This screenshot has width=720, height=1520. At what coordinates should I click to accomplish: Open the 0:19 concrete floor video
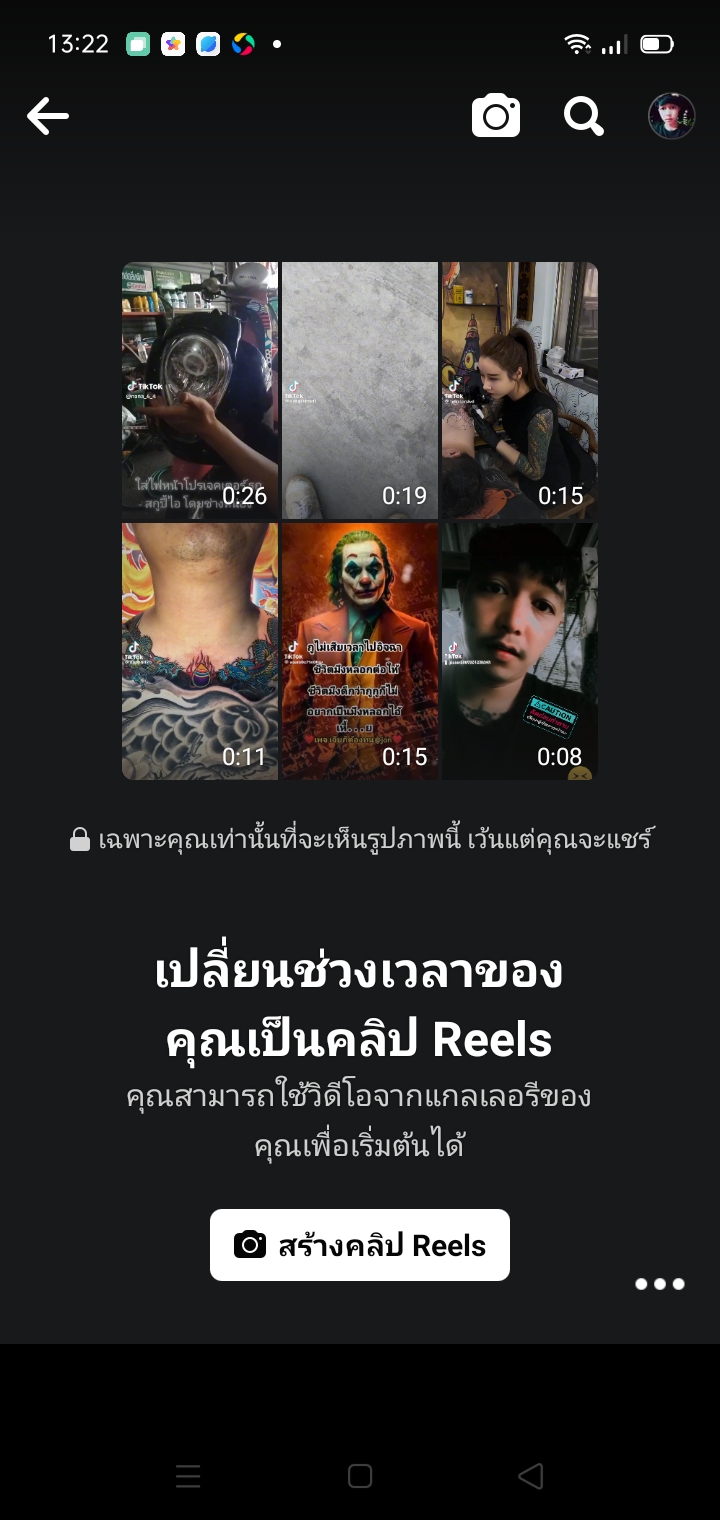(x=360, y=390)
